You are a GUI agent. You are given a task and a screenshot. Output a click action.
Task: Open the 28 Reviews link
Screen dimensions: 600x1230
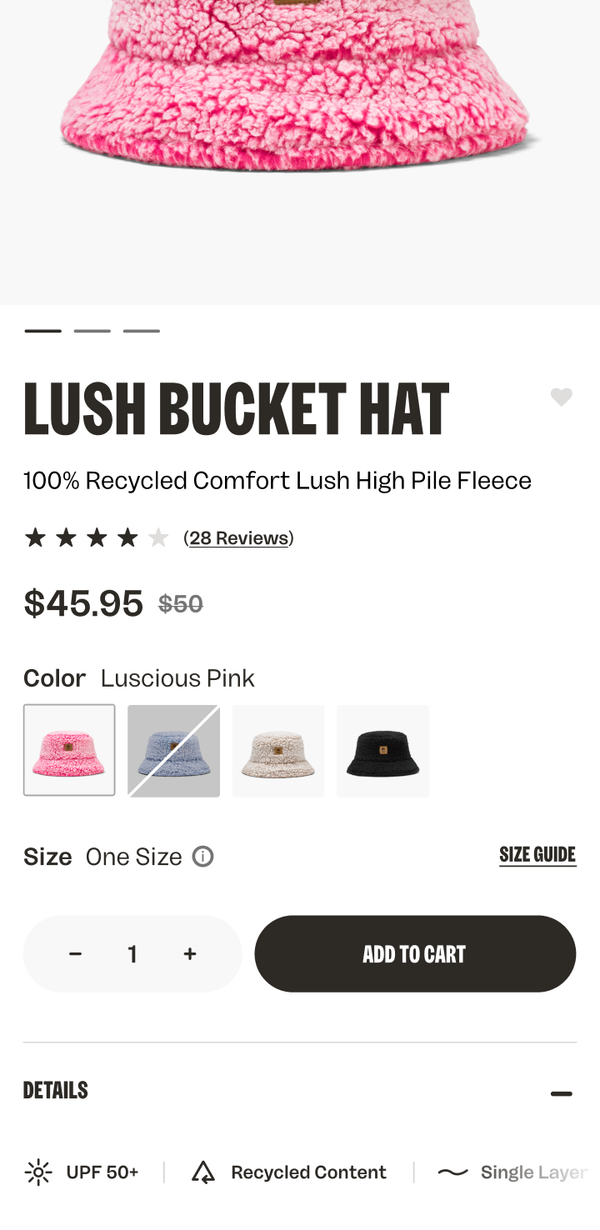point(239,538)
